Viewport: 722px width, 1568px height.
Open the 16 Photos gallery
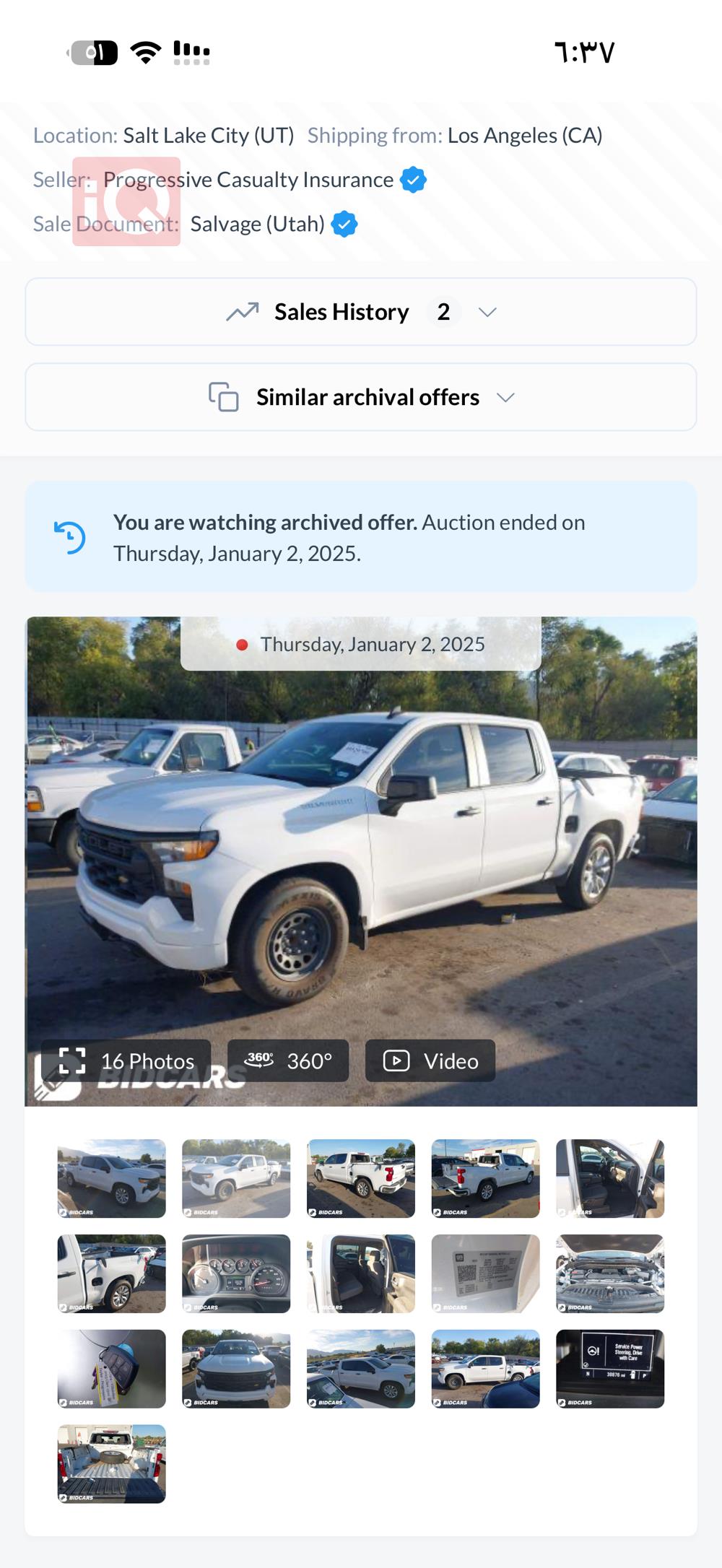click(x=126, y=1060)
